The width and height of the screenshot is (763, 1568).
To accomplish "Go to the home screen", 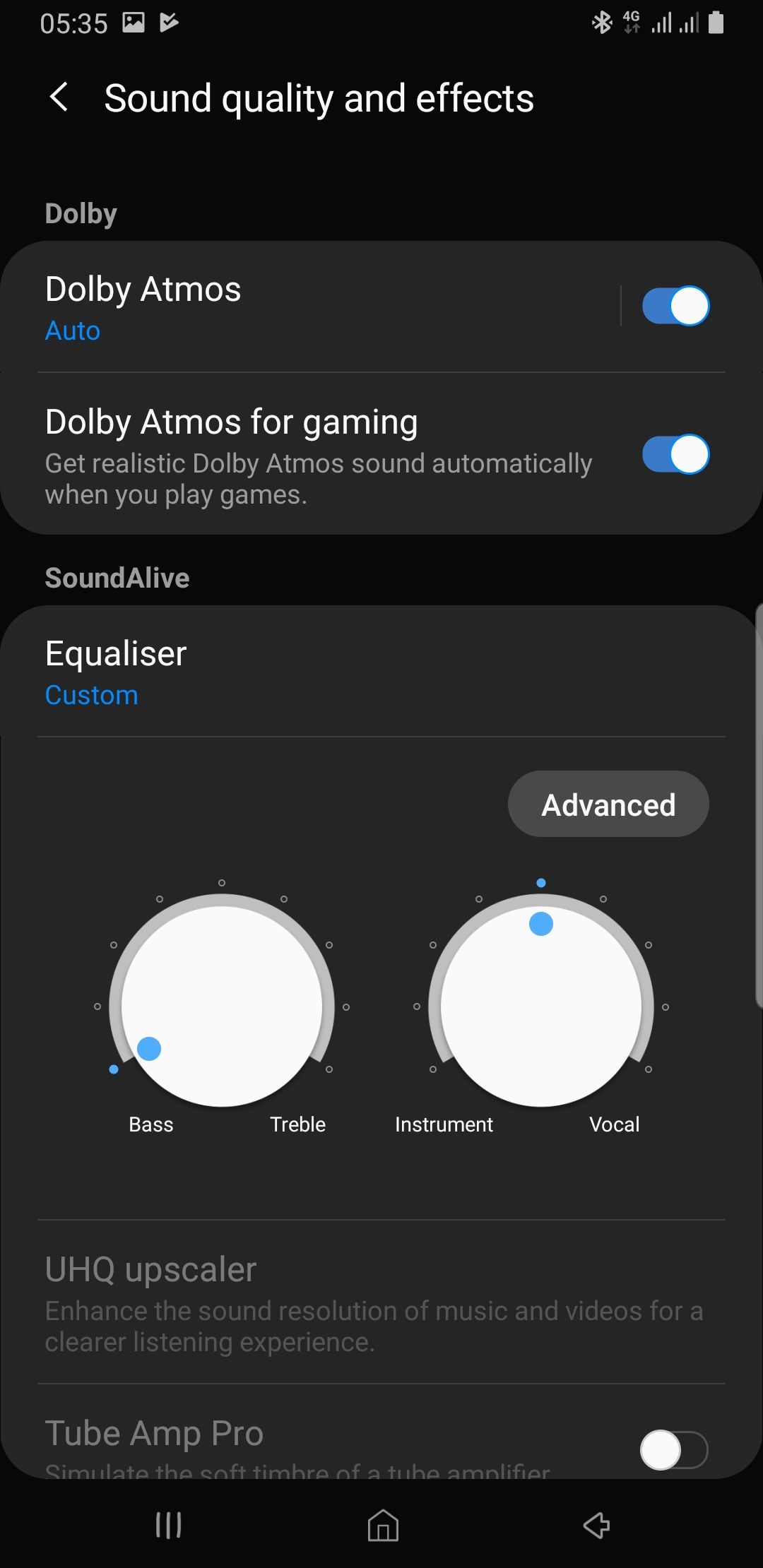I will pos(383,1526).
